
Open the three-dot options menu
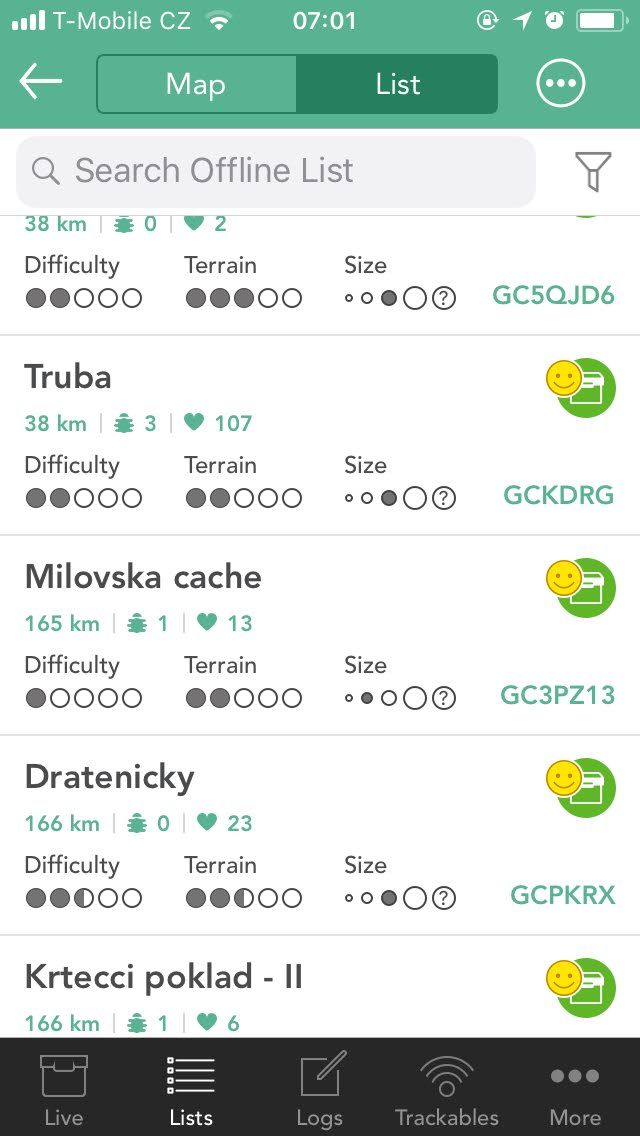[561, 83]
